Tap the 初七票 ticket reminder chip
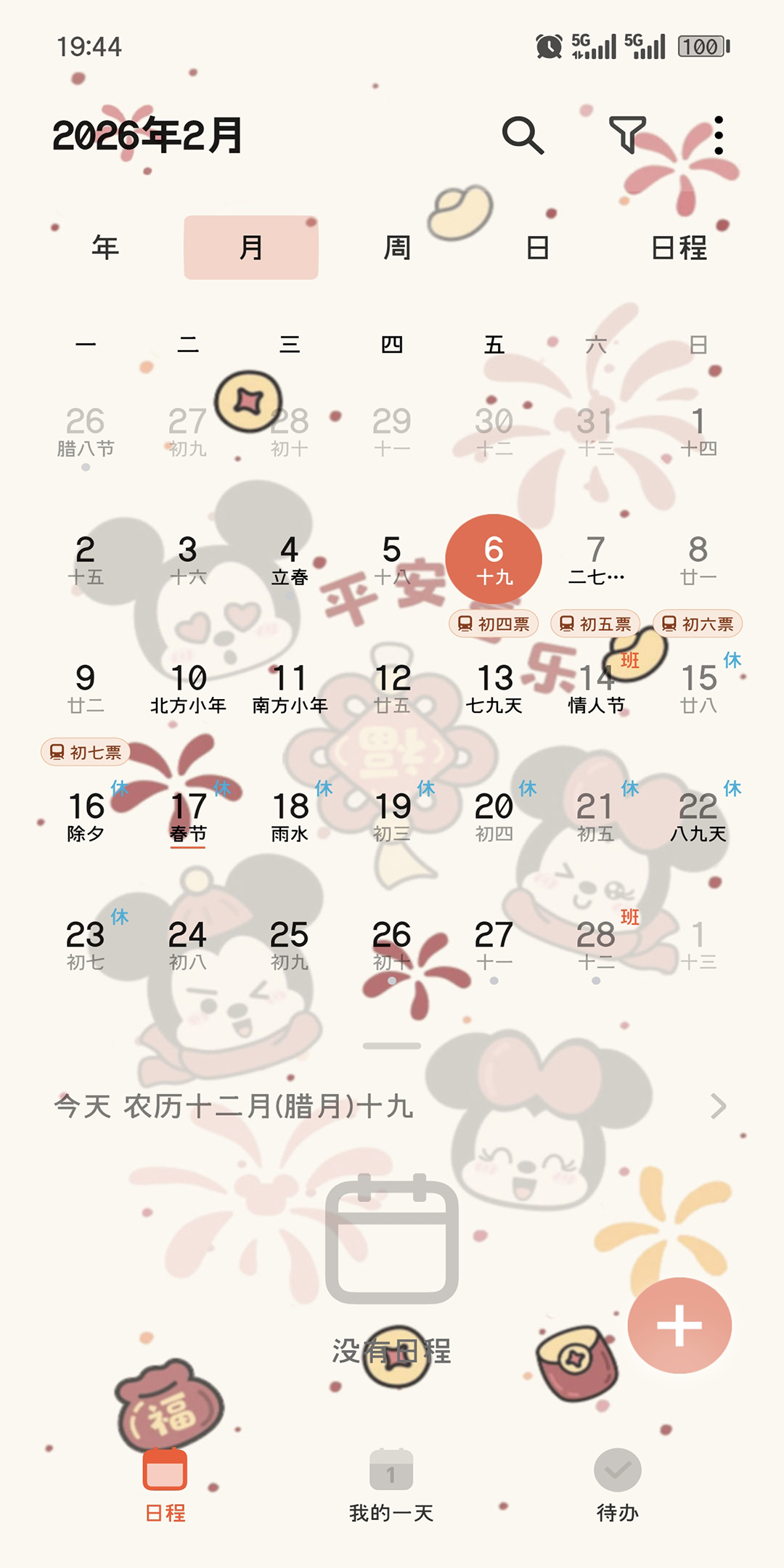 [86, 752]
